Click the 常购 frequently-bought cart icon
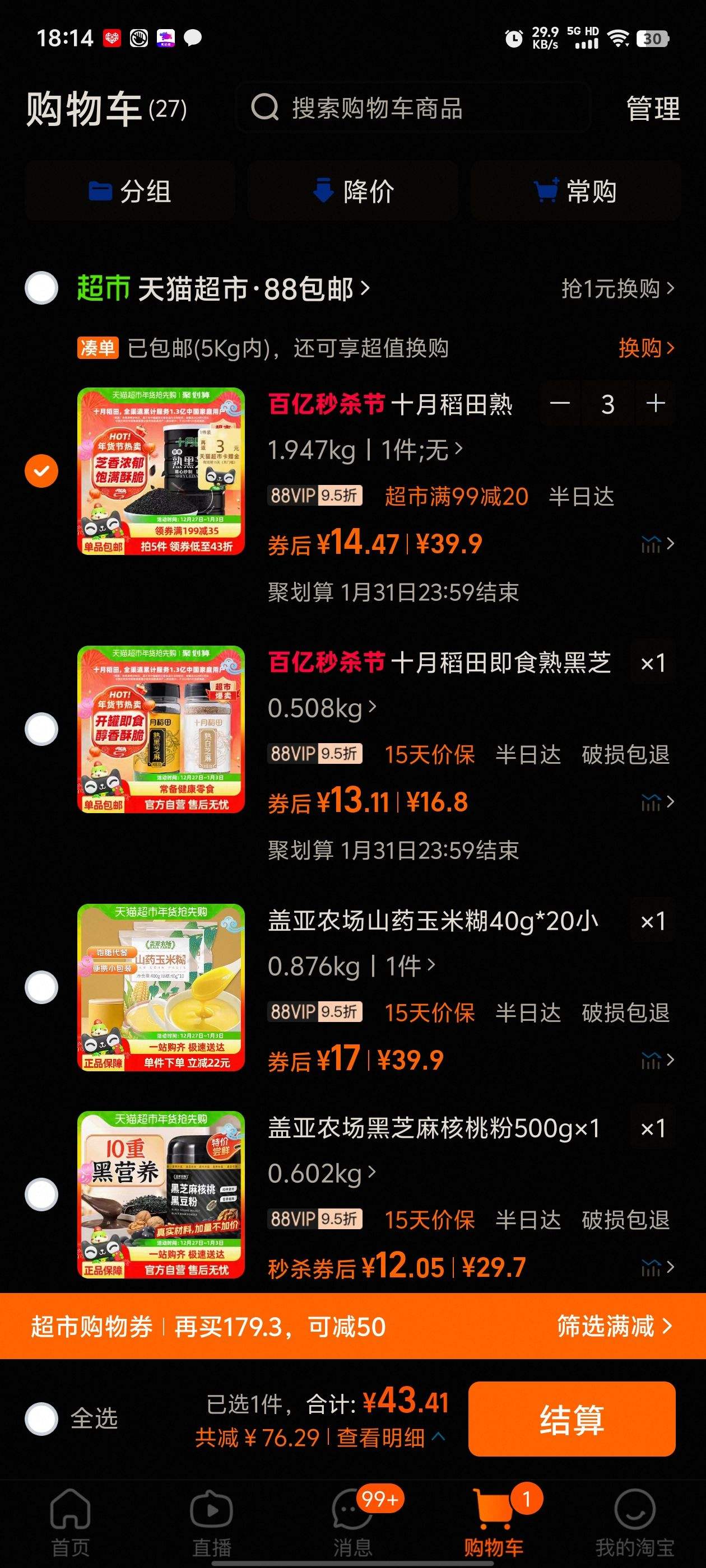Screen dimensions: 706x1568 point(547,190)
